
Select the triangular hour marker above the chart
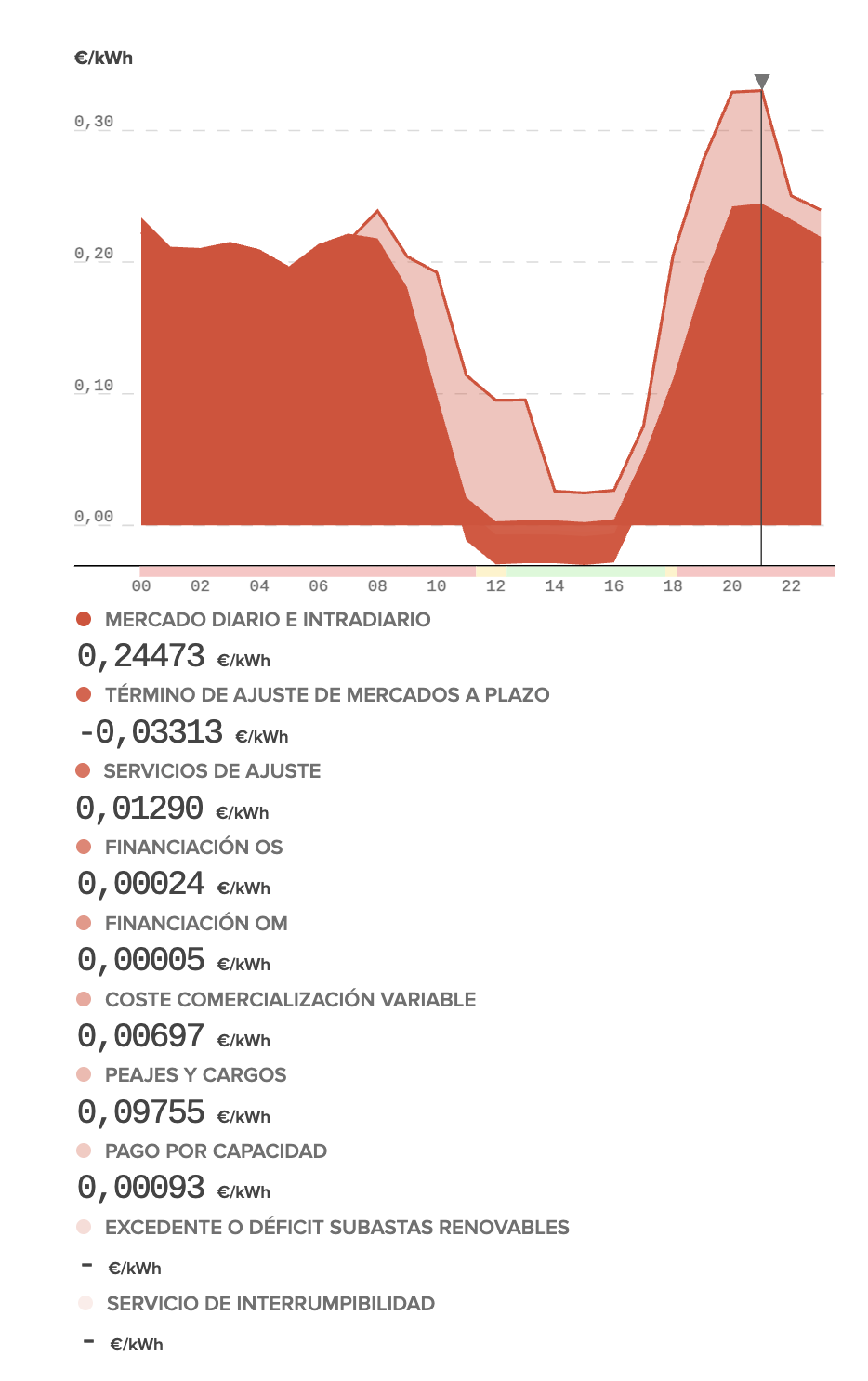pos(761,82)
